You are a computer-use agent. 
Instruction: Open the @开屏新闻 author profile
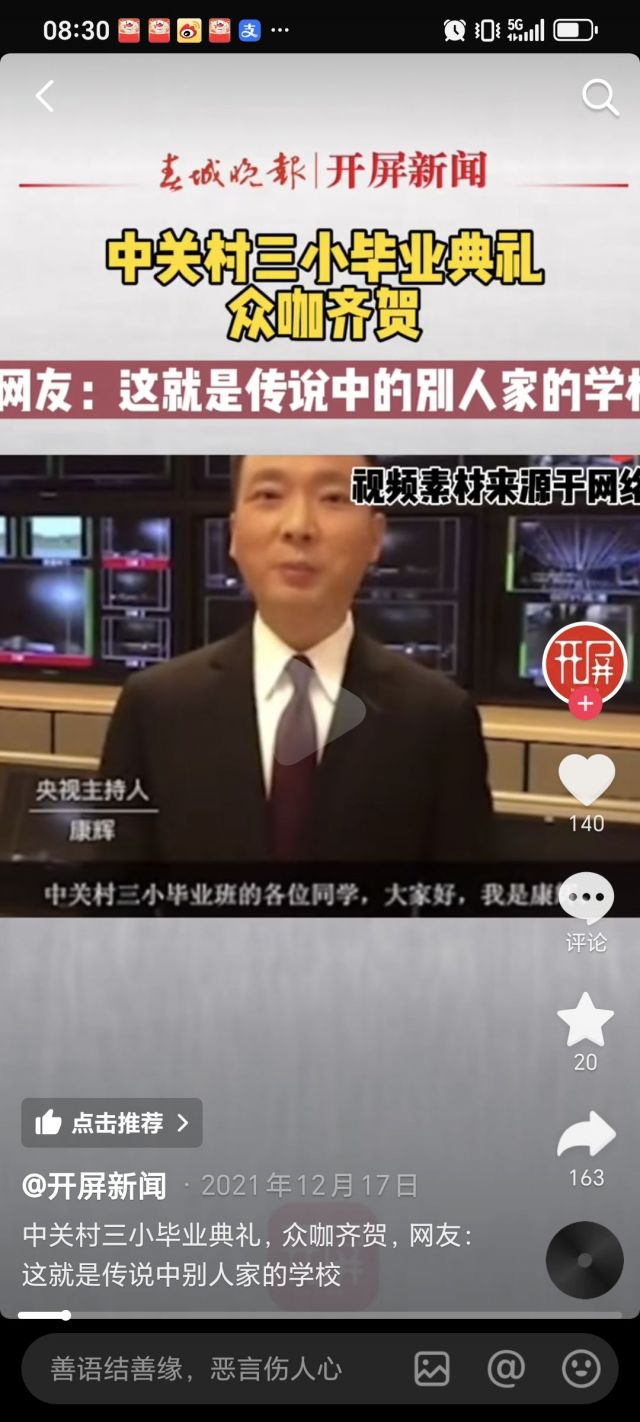[x=95, y=1186]
